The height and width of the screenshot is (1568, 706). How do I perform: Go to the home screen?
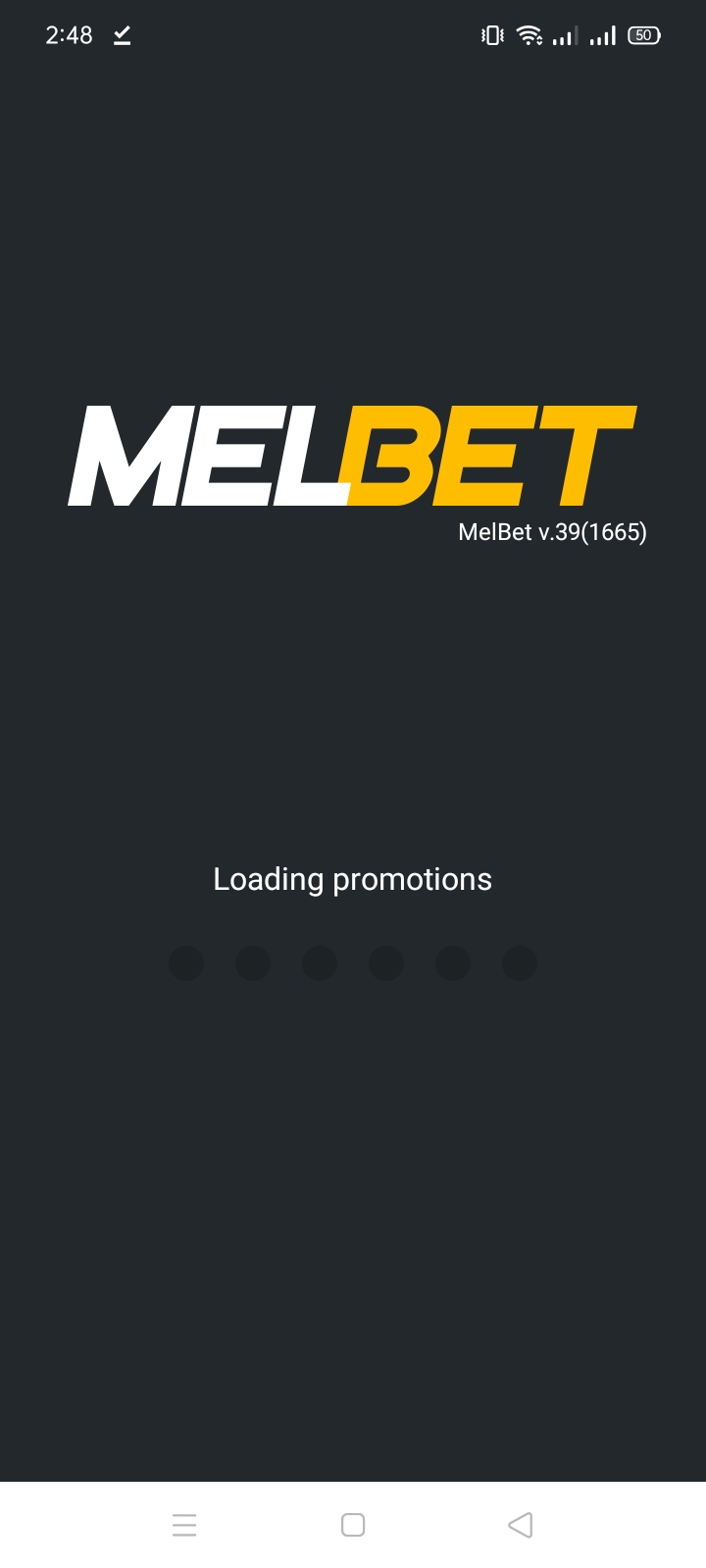[x=353, y=1525]
